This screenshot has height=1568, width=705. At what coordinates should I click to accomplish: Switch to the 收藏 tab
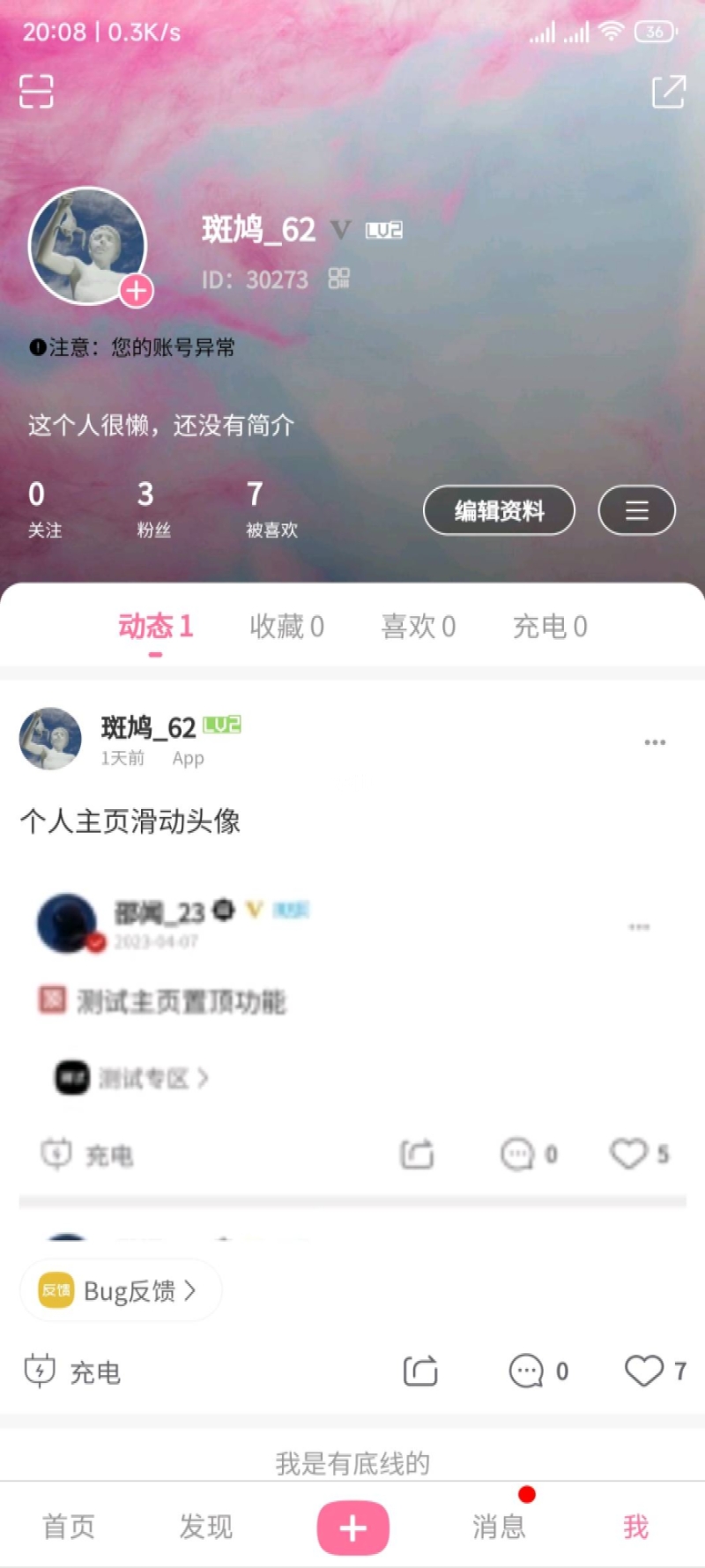tap(286, 627)
